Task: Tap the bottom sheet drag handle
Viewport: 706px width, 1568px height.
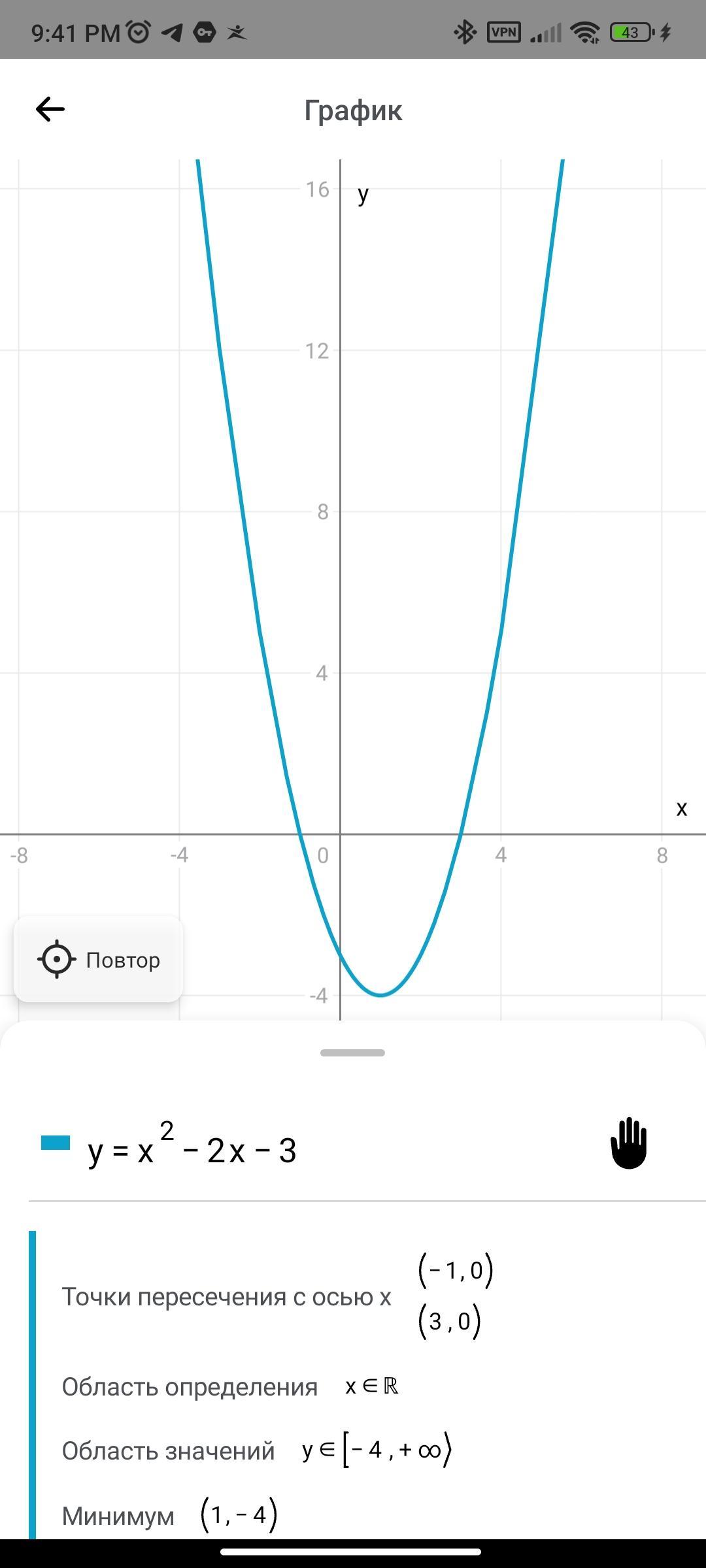Action: point(352,1053)
